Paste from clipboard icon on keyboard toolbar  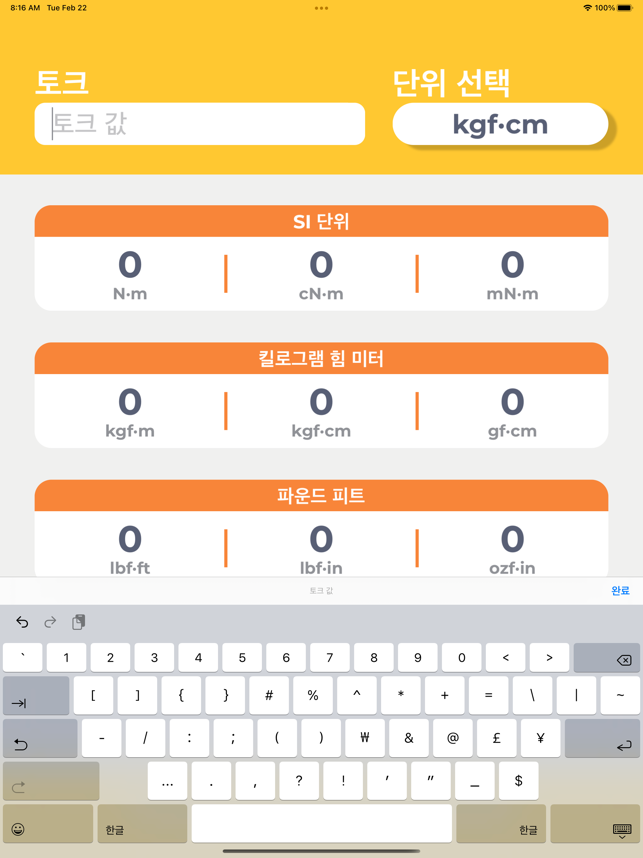tap(78, 622)
